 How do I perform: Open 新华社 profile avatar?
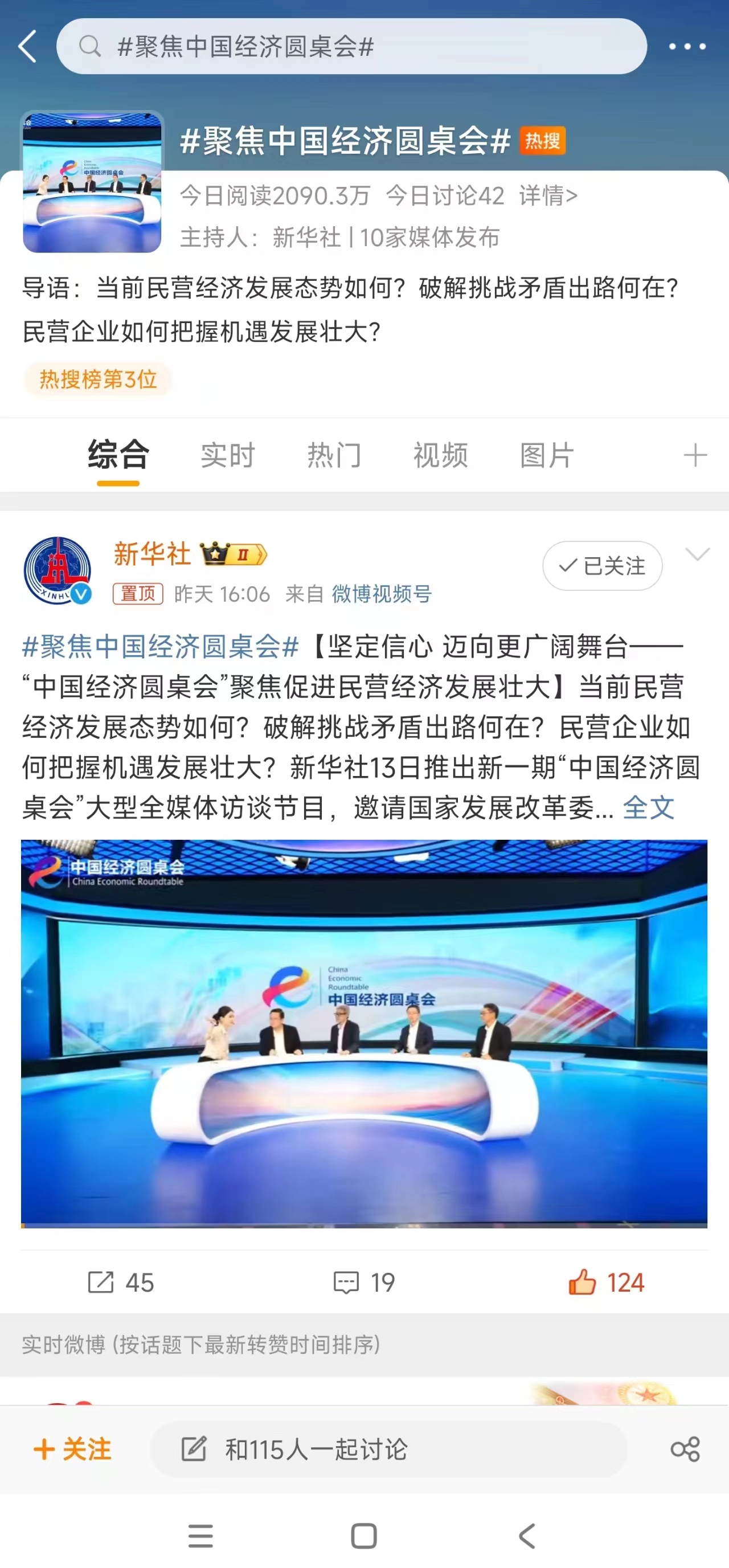pyautogui.click(x=57, y=570)
